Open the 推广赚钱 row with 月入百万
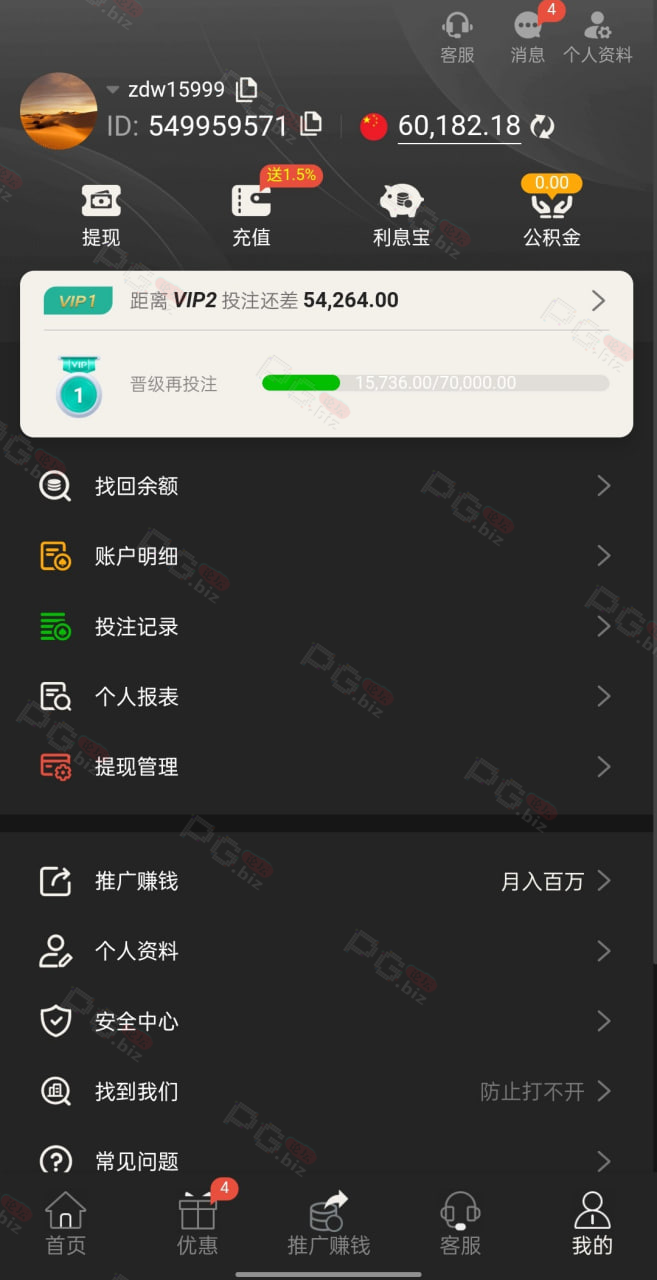 click(x=328, y=881)
